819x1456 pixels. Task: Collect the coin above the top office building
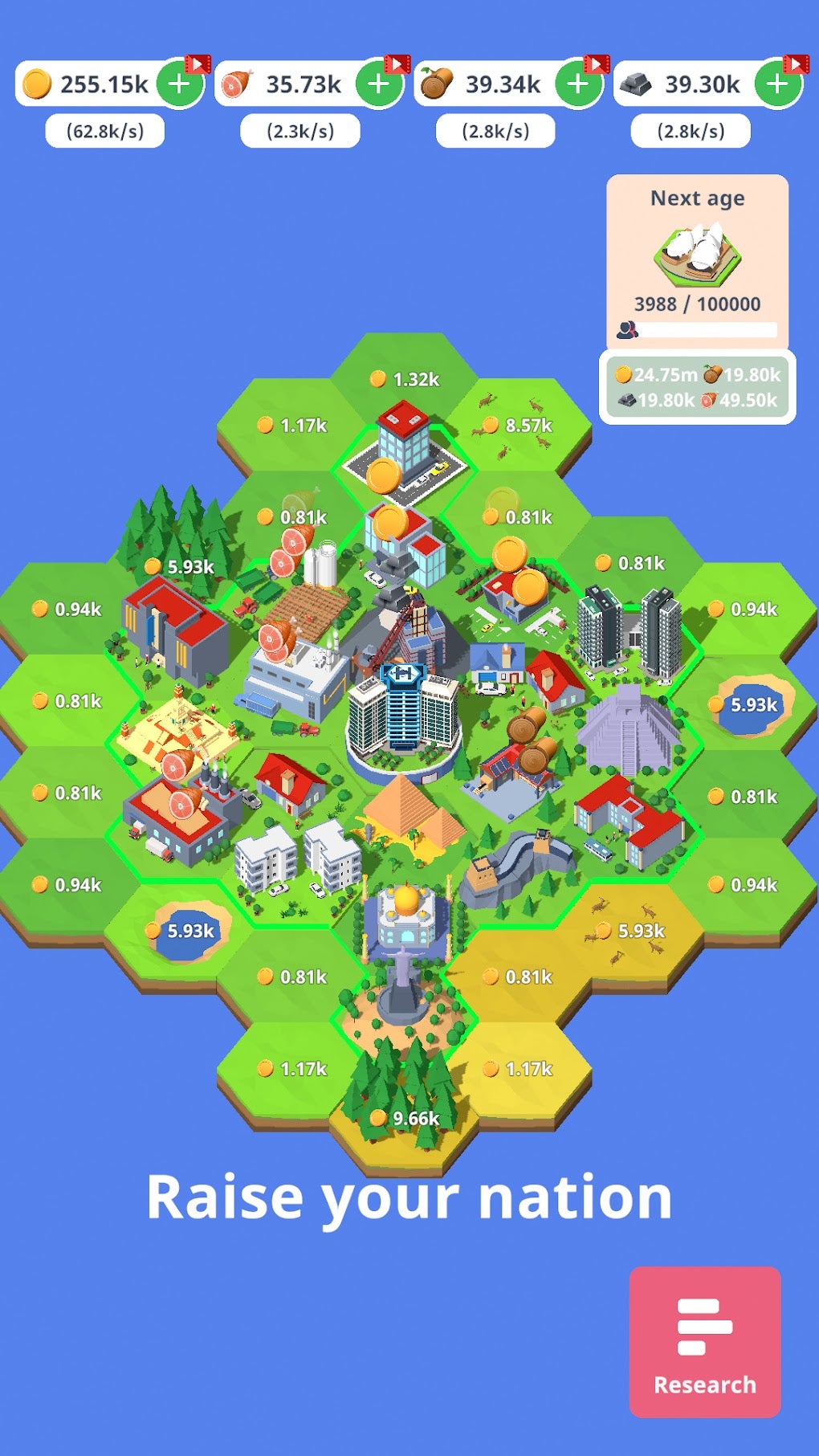pos(384,475)
